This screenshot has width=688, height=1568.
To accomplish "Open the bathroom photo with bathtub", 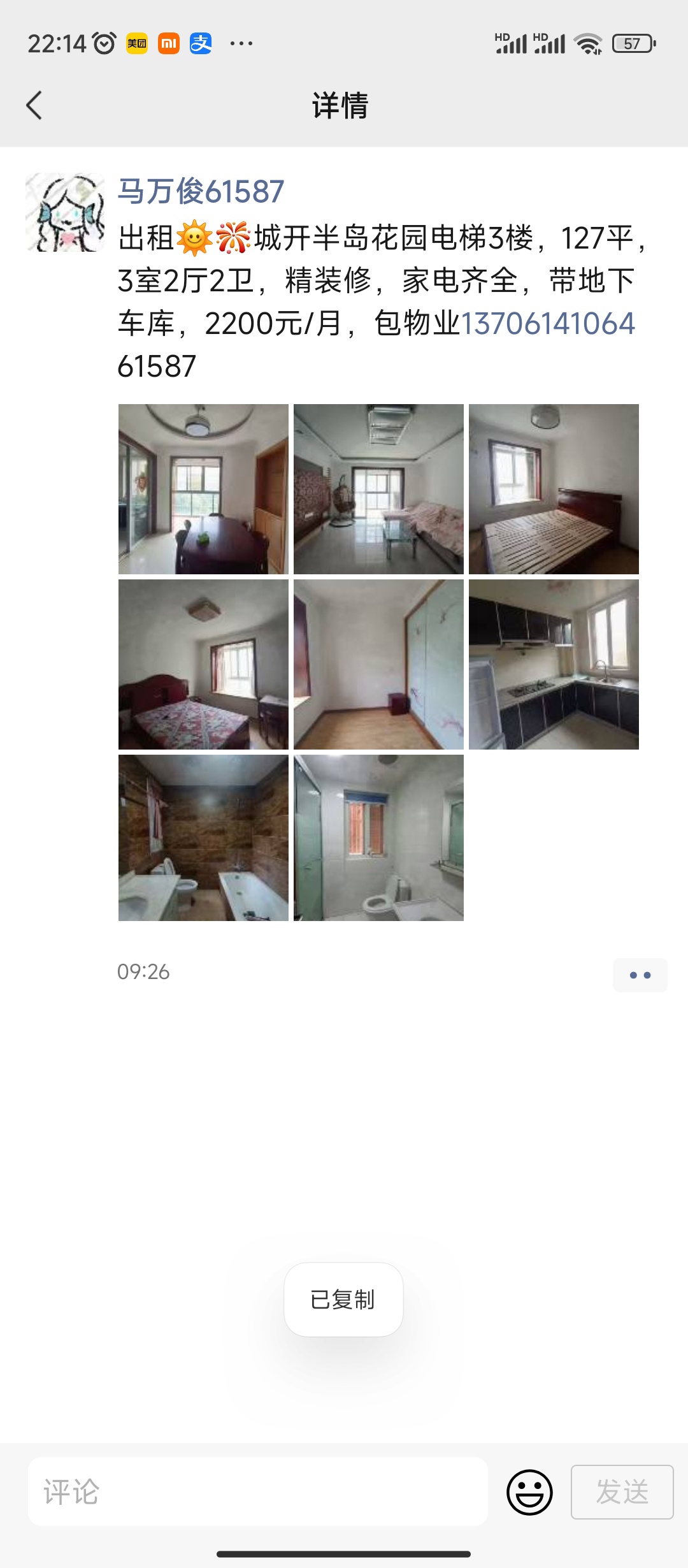I will 203,838.
